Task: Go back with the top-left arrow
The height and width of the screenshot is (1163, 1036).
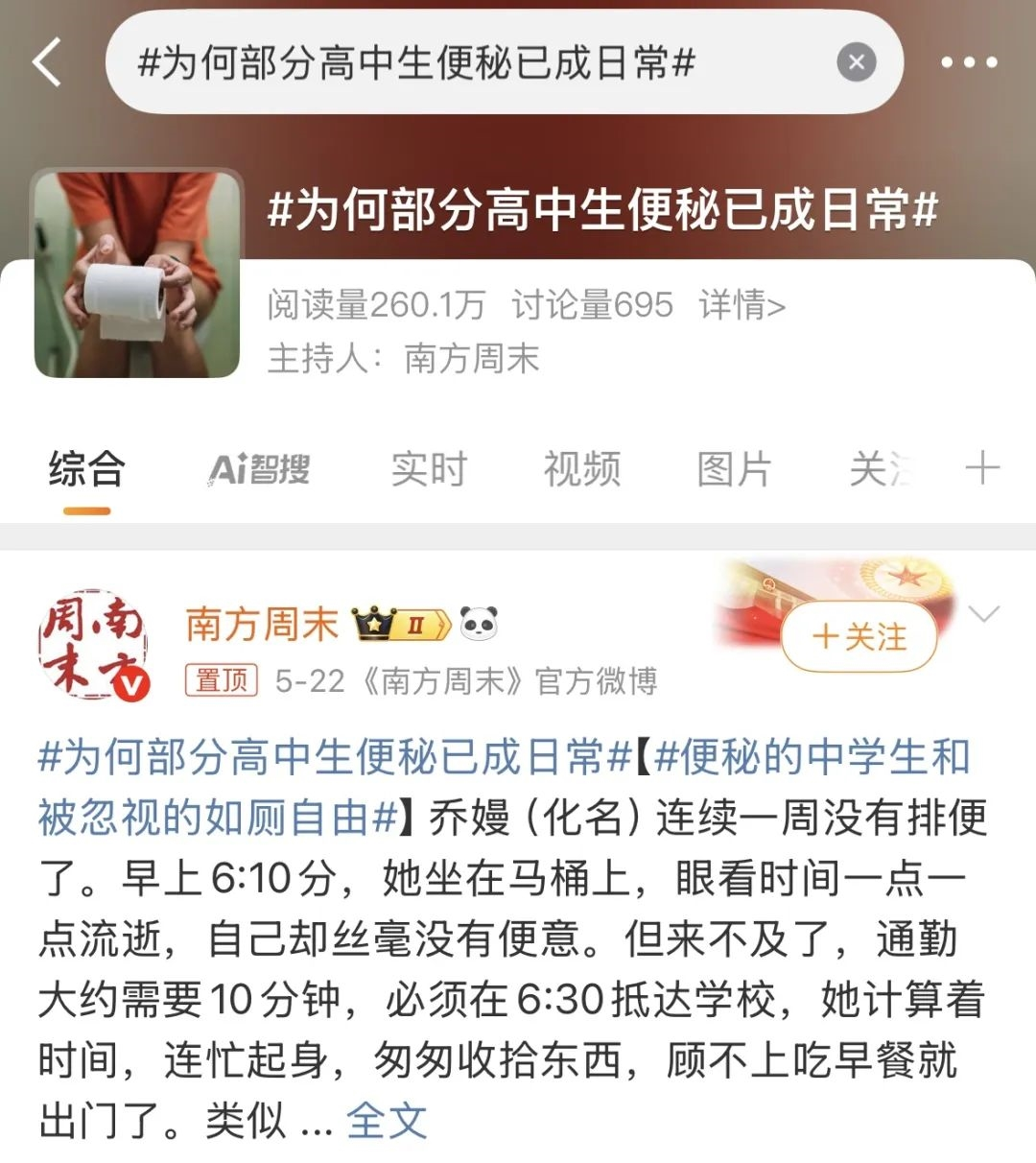Action: pos(47,62)
